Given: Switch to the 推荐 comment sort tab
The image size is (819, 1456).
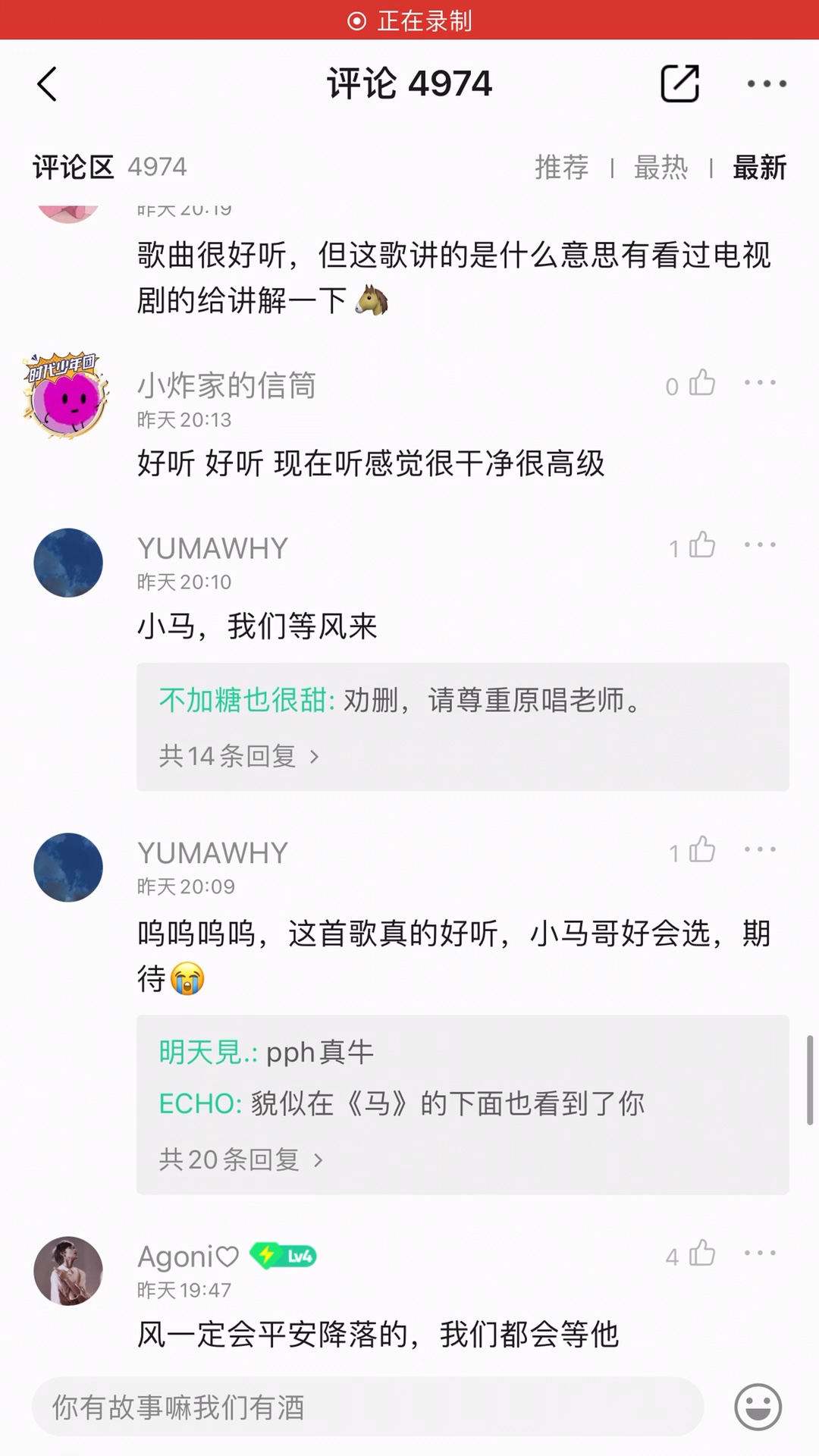Looking at the screenshot, I should pyautogui.click(x=561, y=168).
